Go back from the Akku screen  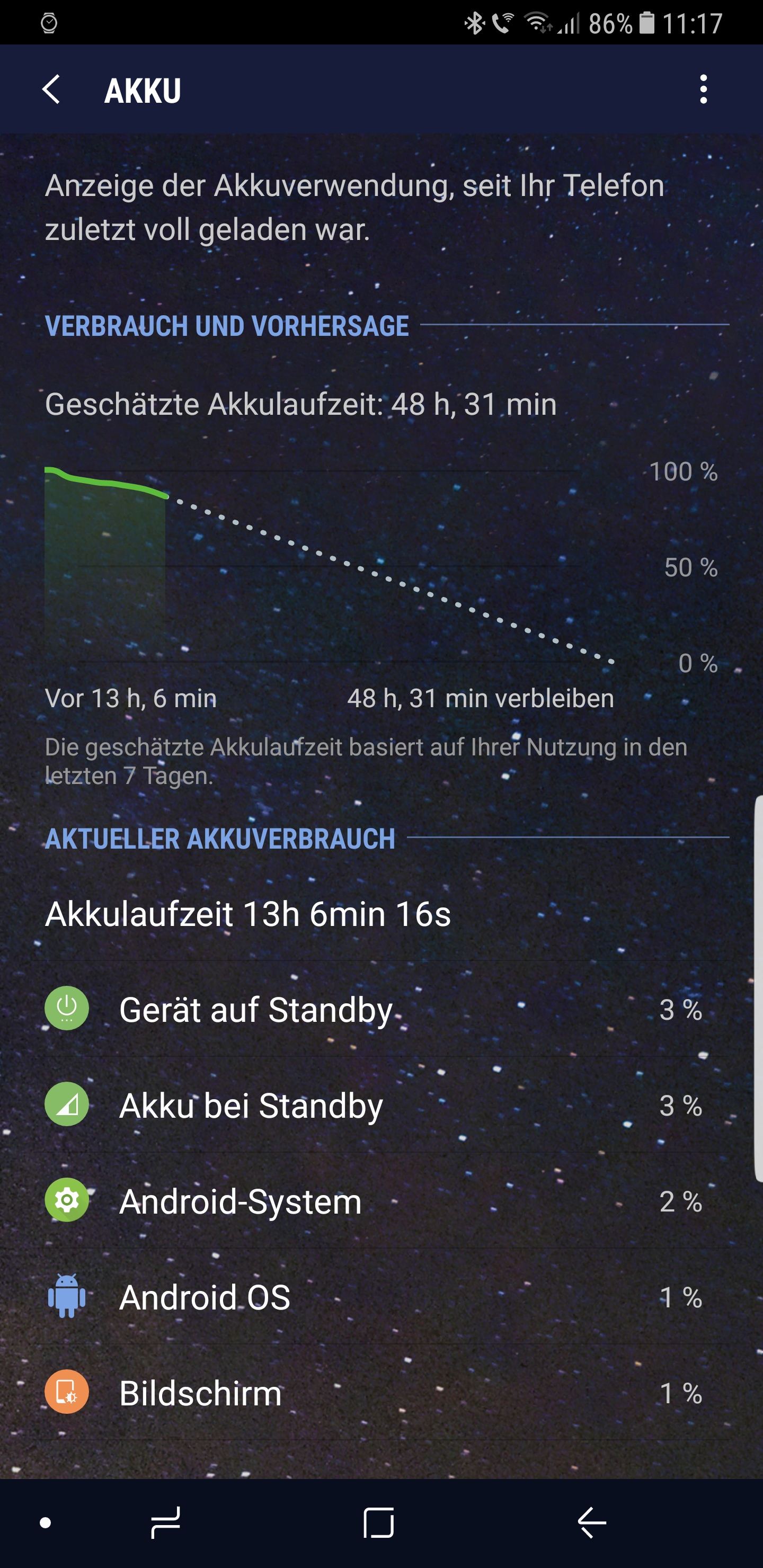pyautogui.click(x=52, y=90)
